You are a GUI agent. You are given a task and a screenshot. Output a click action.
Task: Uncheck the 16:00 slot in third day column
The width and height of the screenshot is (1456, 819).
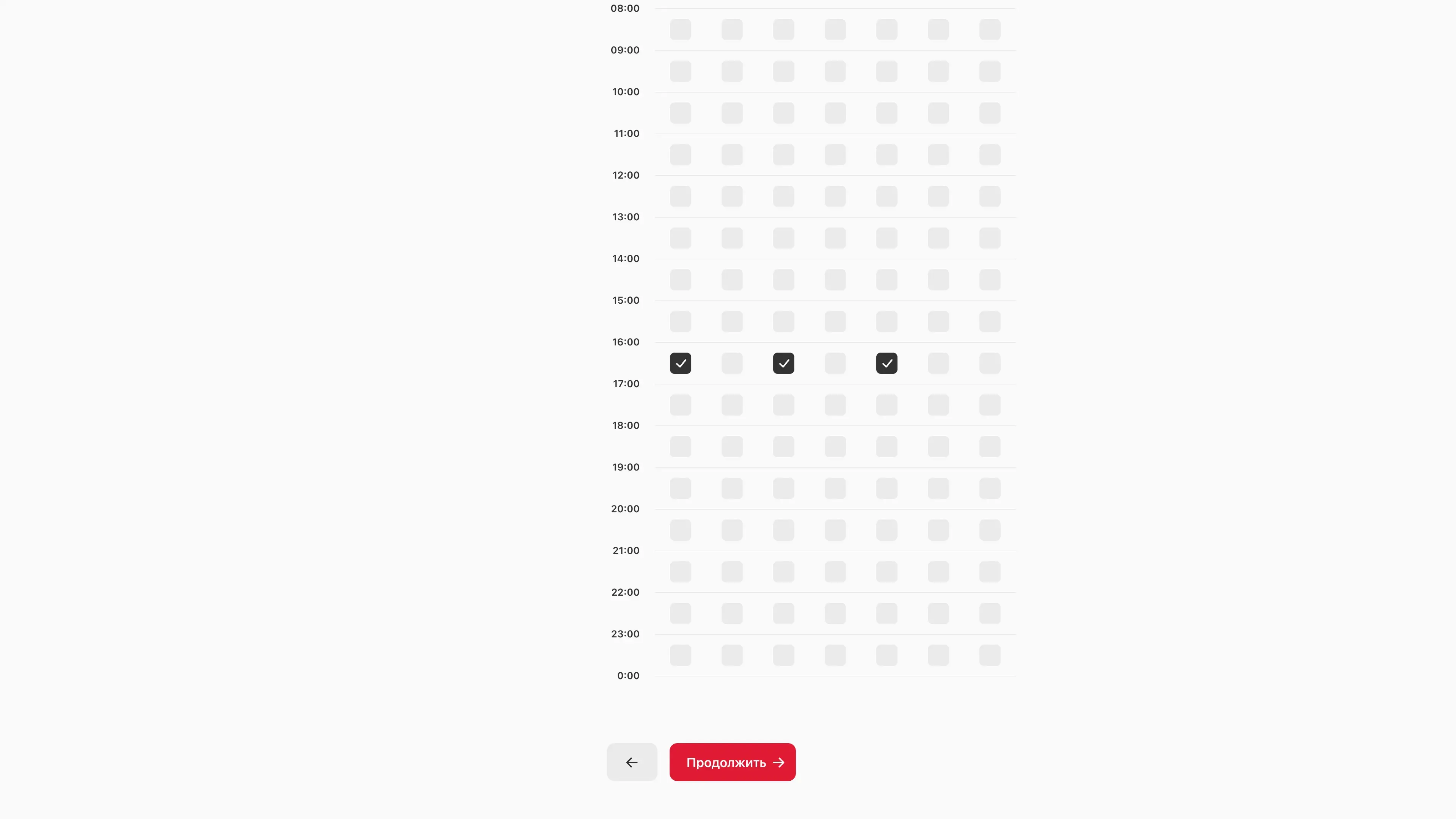pyautogui.click(x=783, y=363)
